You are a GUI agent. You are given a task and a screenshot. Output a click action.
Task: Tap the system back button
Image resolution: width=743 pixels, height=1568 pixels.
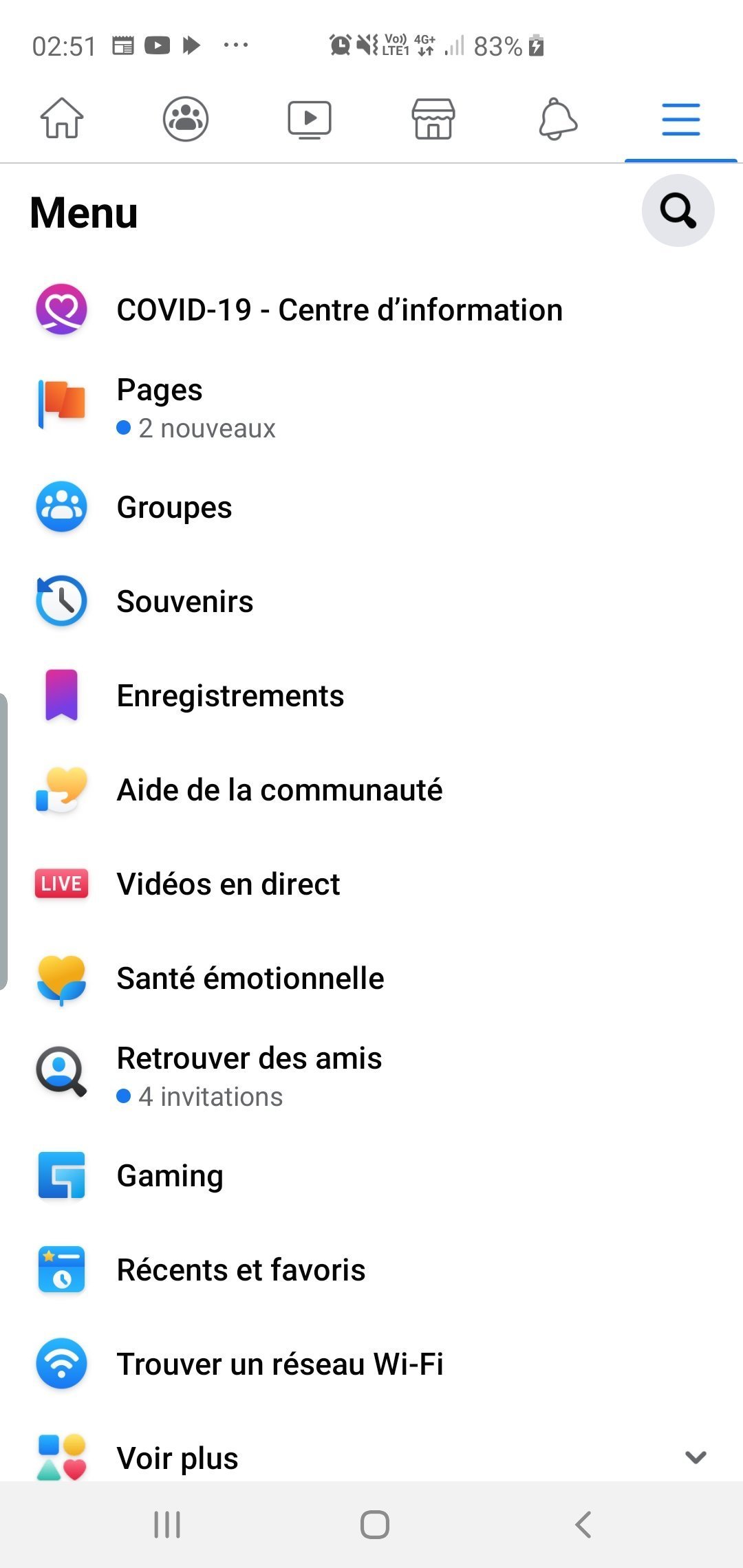(x=583, y=1525)
